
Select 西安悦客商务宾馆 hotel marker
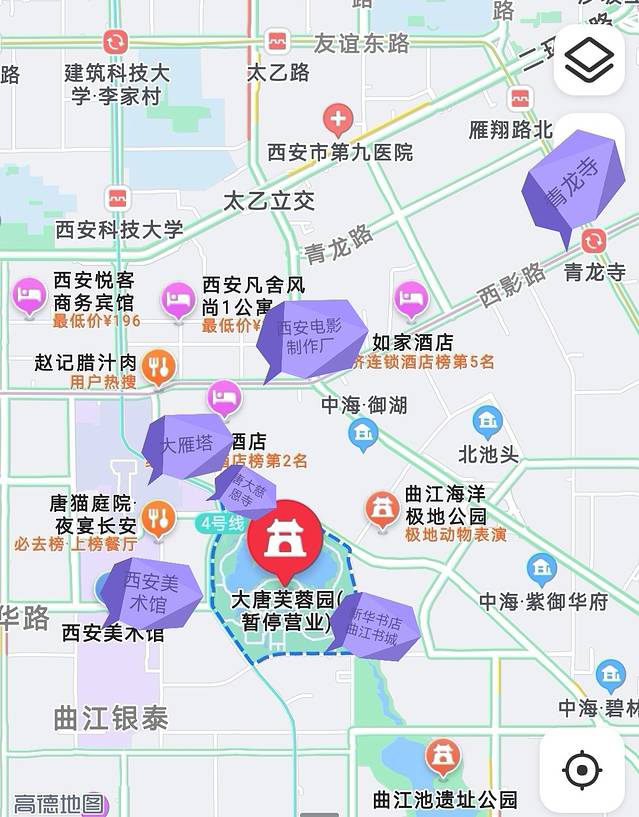click(x=29, y=295)
